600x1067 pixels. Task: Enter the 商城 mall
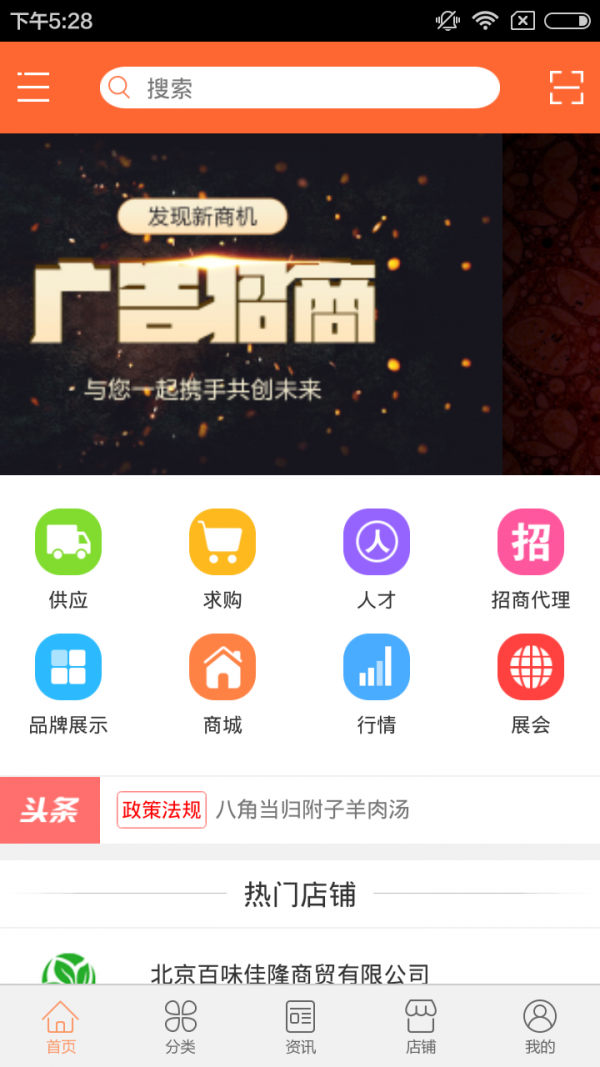[222, 683]
